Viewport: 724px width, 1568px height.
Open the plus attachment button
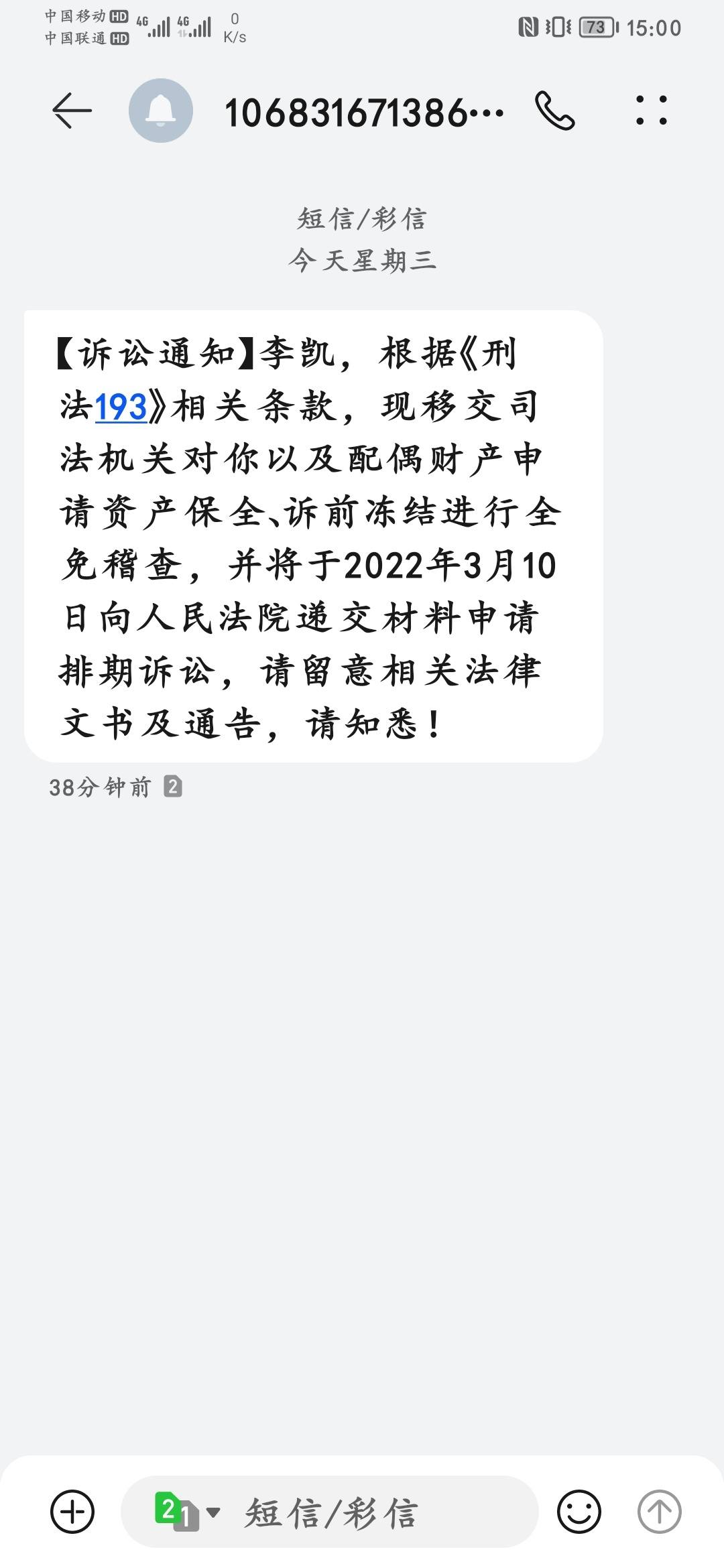tap(72, 1512)
